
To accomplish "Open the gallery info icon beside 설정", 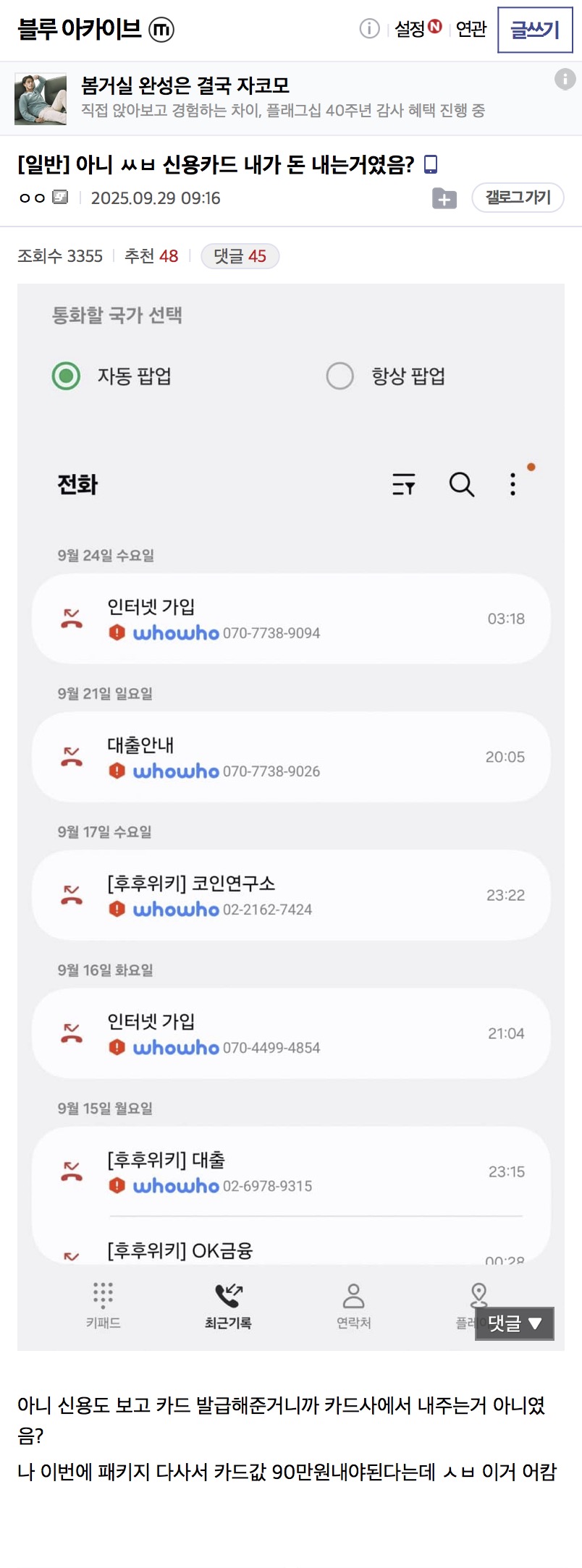I will click(369, 29).
